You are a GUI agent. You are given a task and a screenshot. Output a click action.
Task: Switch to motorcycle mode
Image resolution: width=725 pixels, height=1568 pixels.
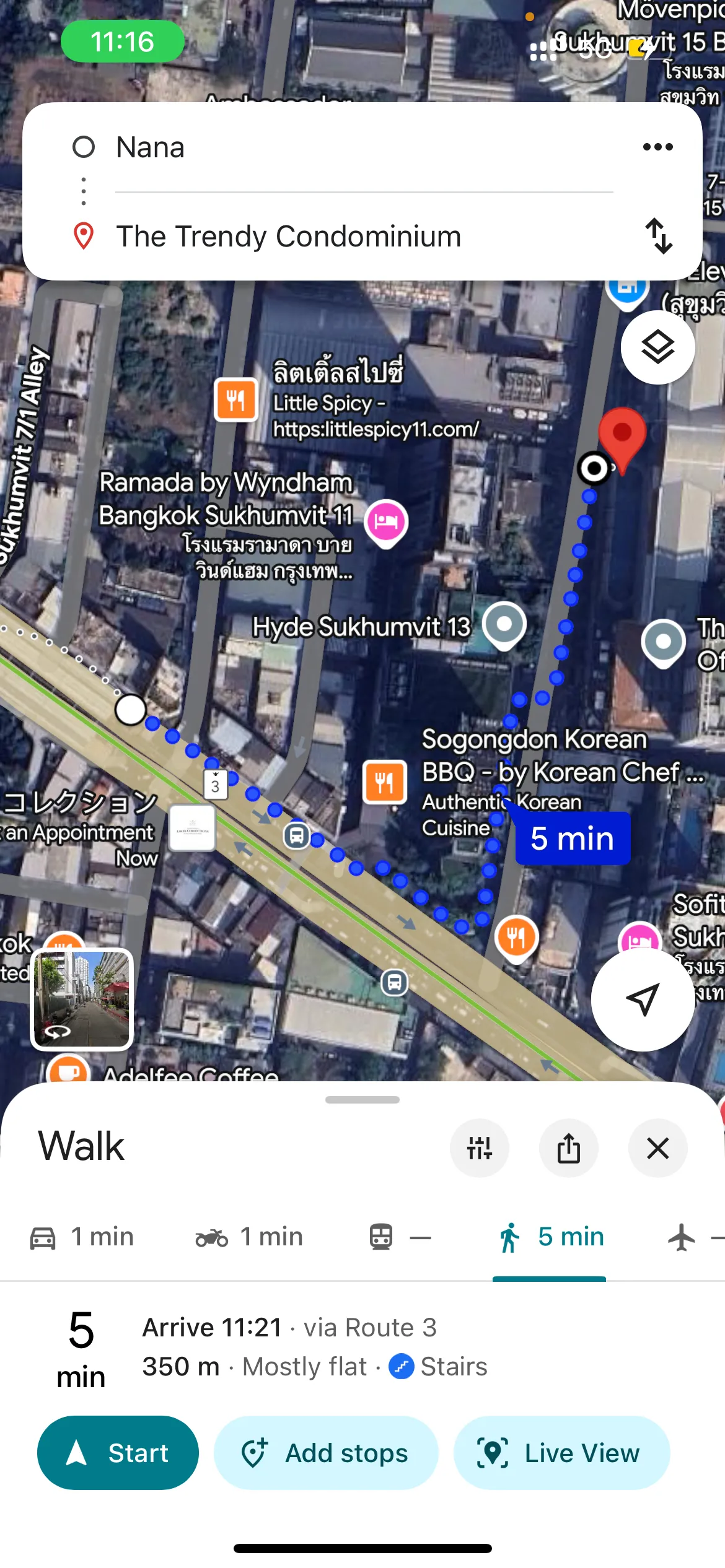point(249,1237)
